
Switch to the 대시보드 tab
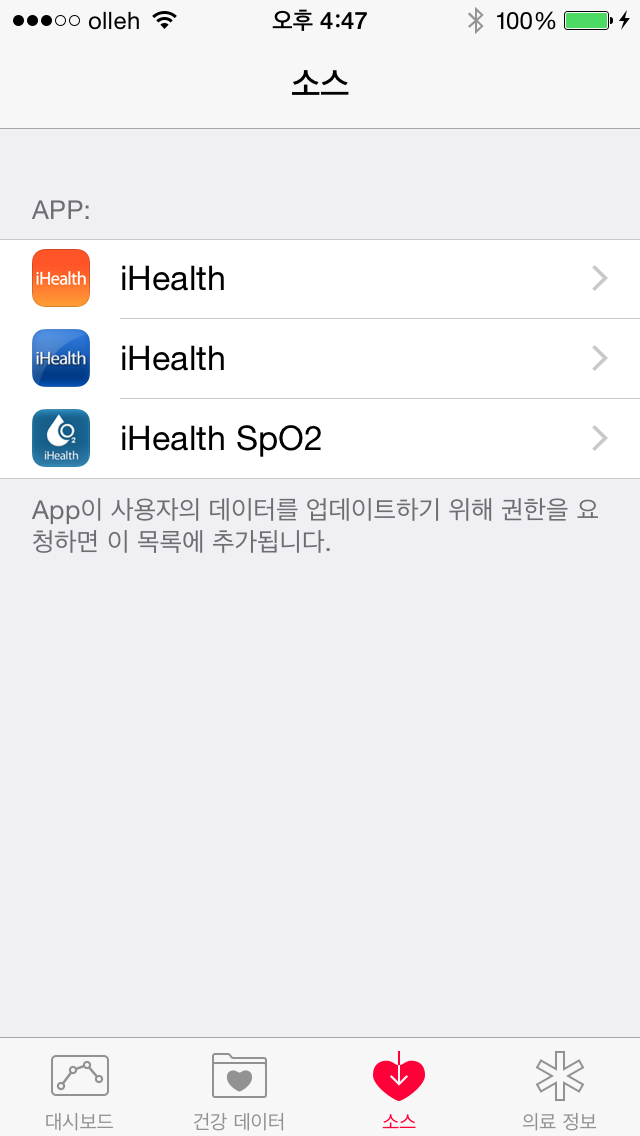80,1088
